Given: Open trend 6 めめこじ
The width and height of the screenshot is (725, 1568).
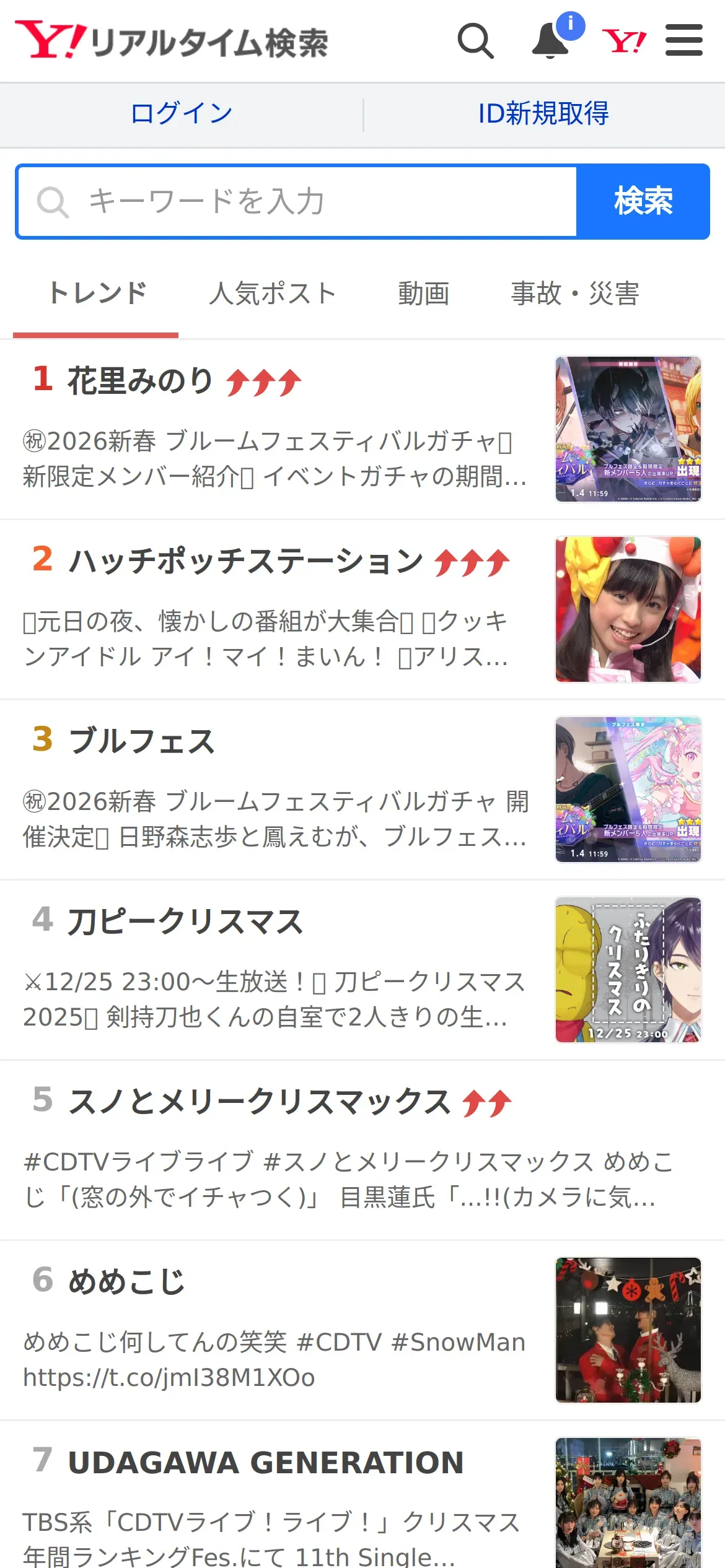Looking at the screenshot, I should click(x=362, y=1331).
